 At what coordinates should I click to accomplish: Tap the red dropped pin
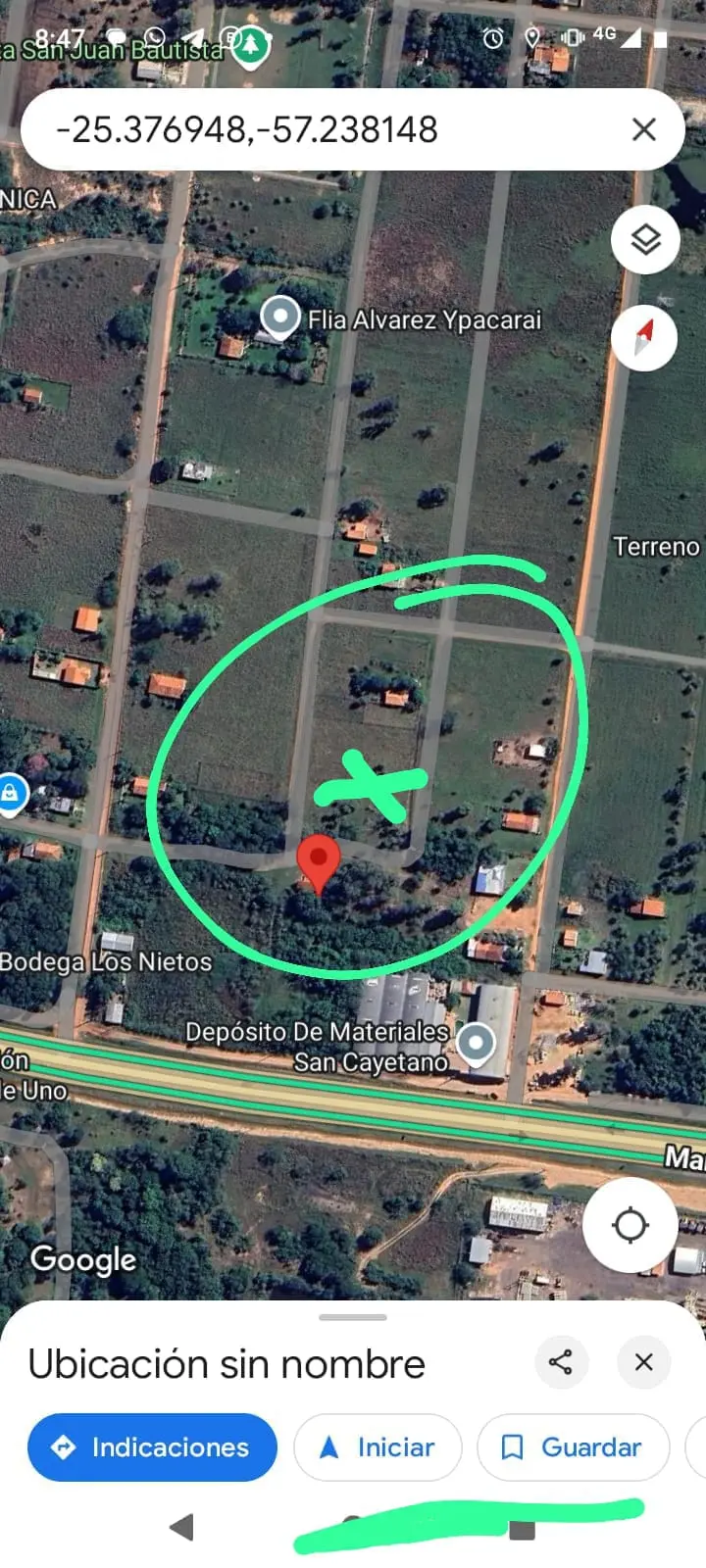318,864
